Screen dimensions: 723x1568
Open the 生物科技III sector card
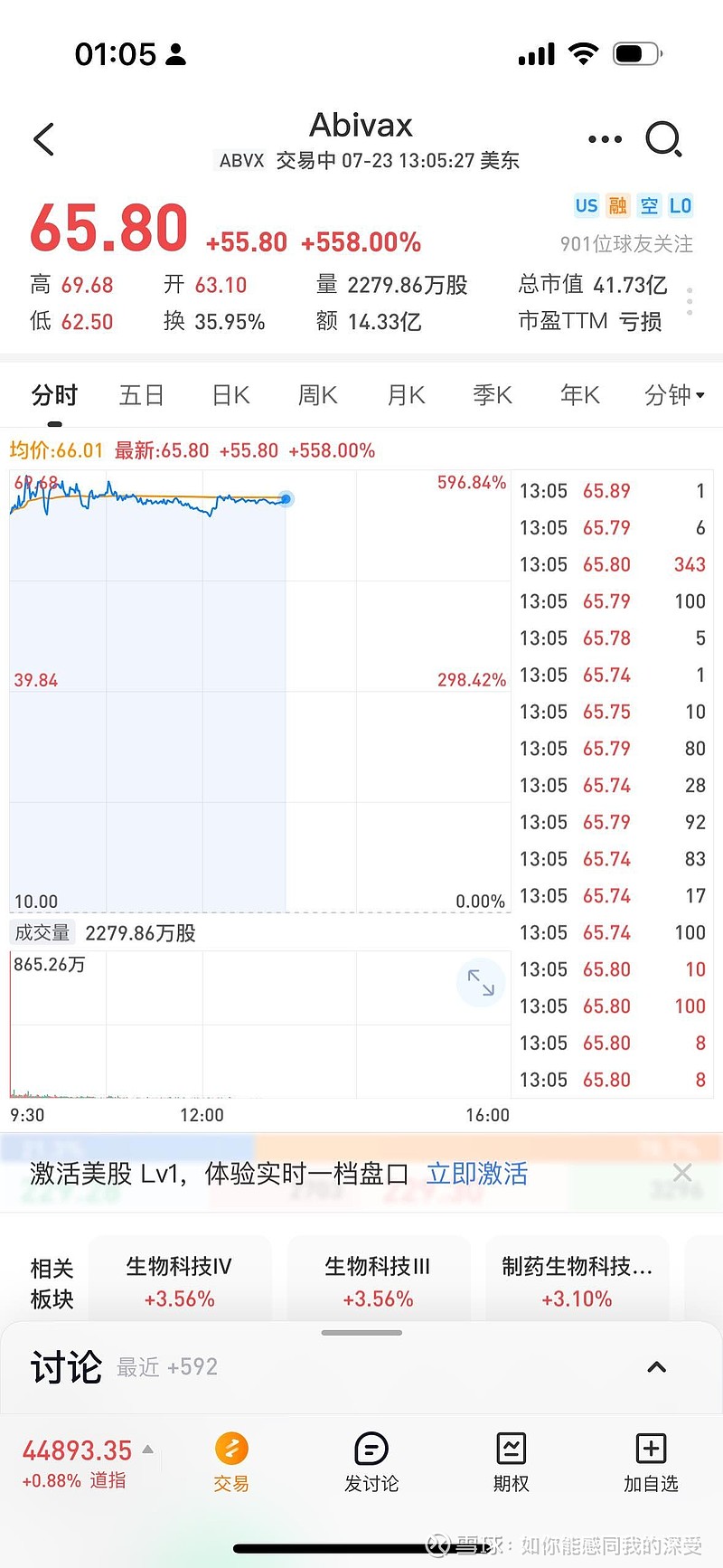tap(378, 1282)
